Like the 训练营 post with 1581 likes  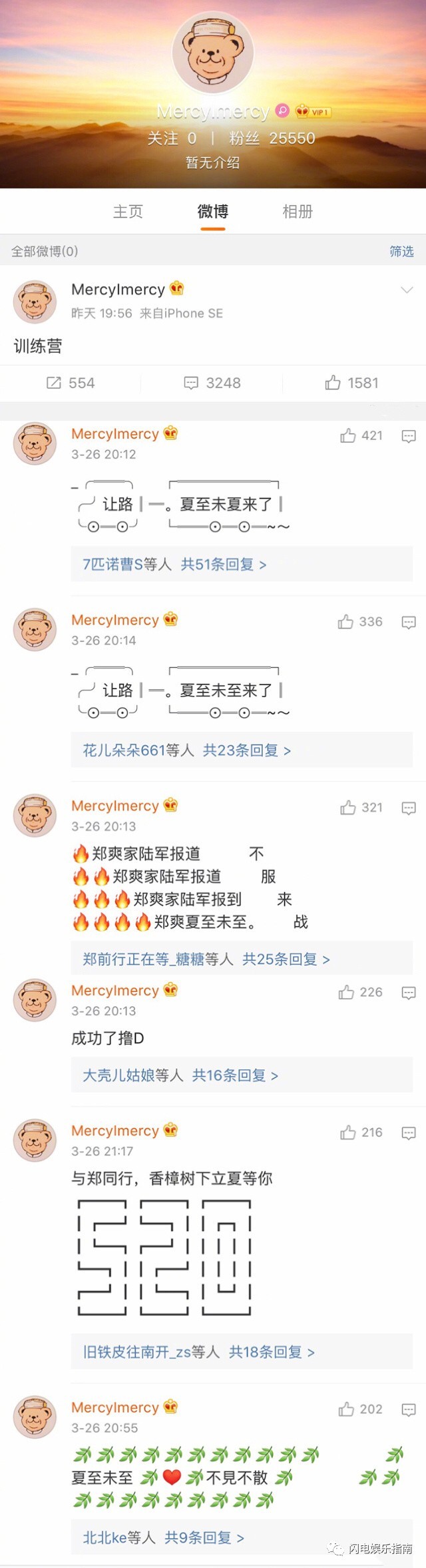tap(351, 383)
